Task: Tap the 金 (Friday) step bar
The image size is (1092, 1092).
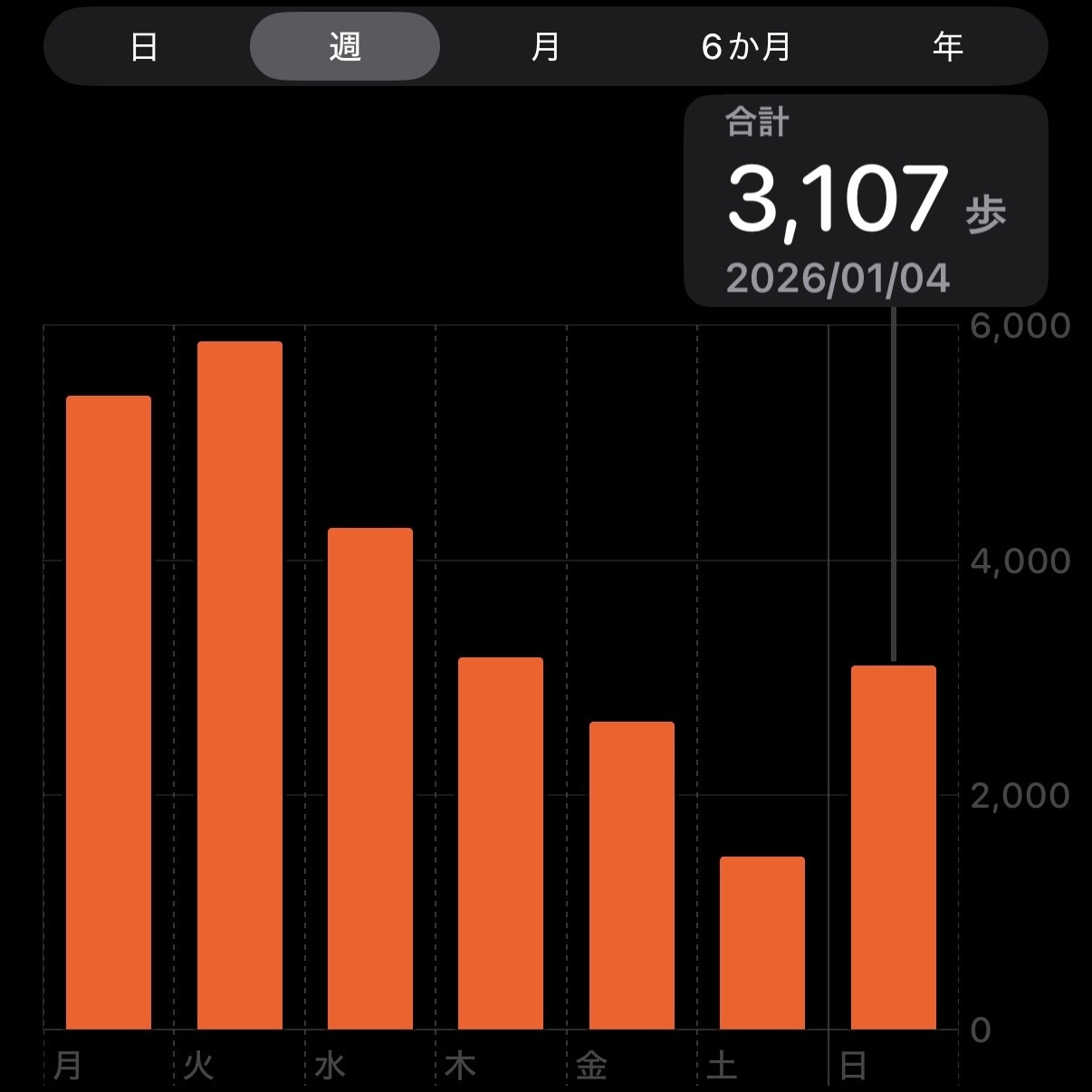Action: point(632,876)
